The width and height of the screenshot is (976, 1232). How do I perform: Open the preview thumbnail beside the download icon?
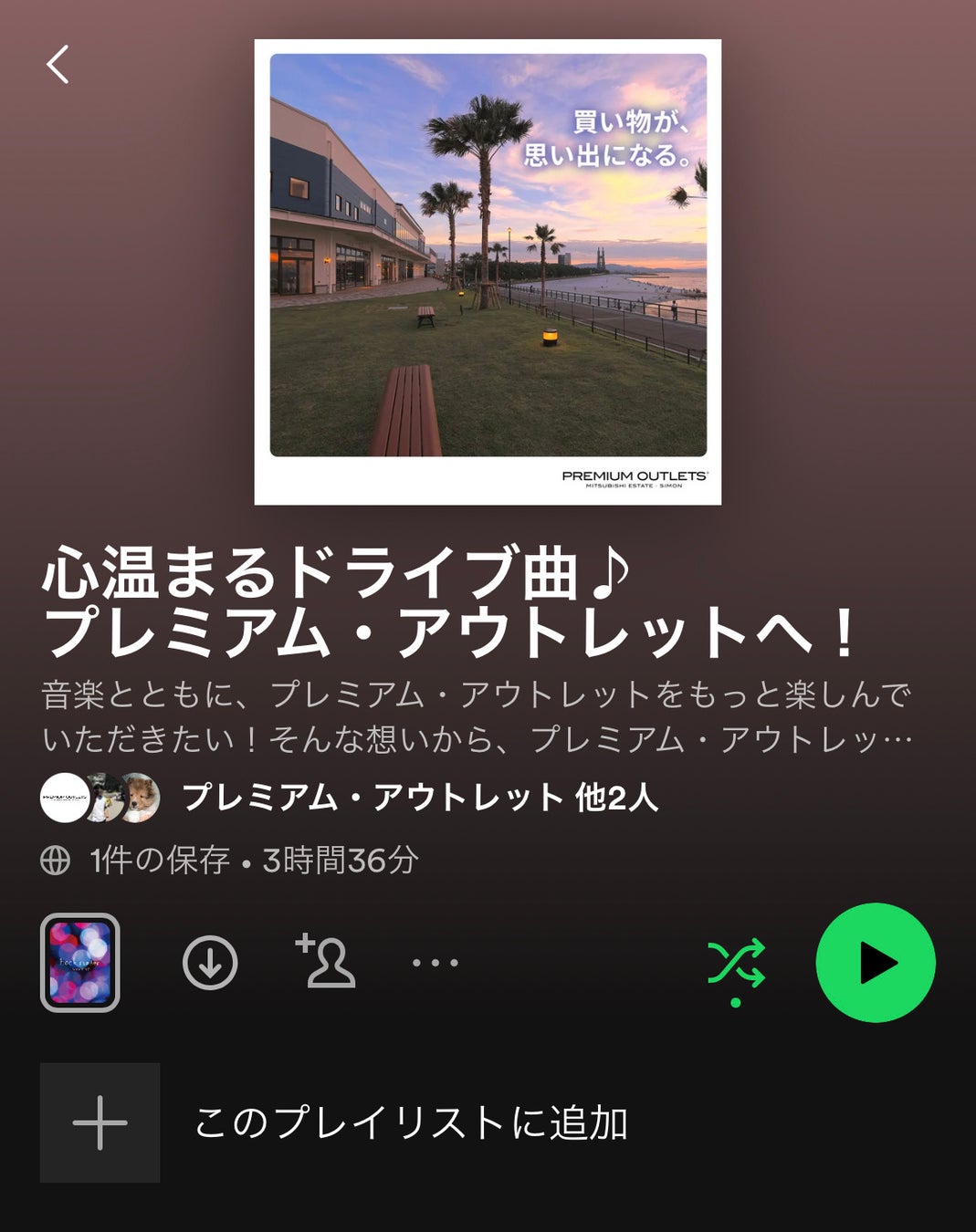pyautogui.click(x=80, y=963)
